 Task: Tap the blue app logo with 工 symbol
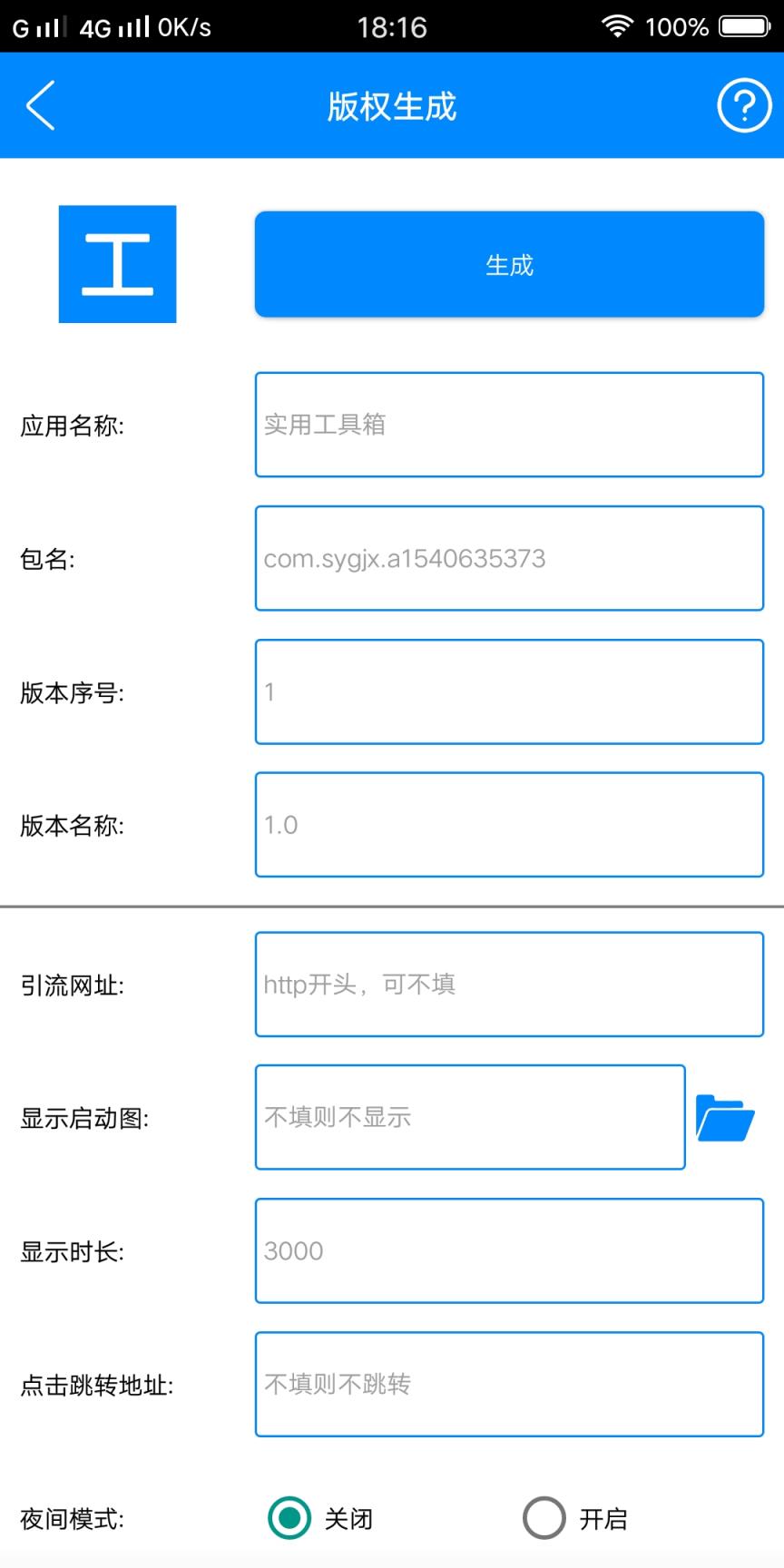pyautogui.click(x=116, y=264)
